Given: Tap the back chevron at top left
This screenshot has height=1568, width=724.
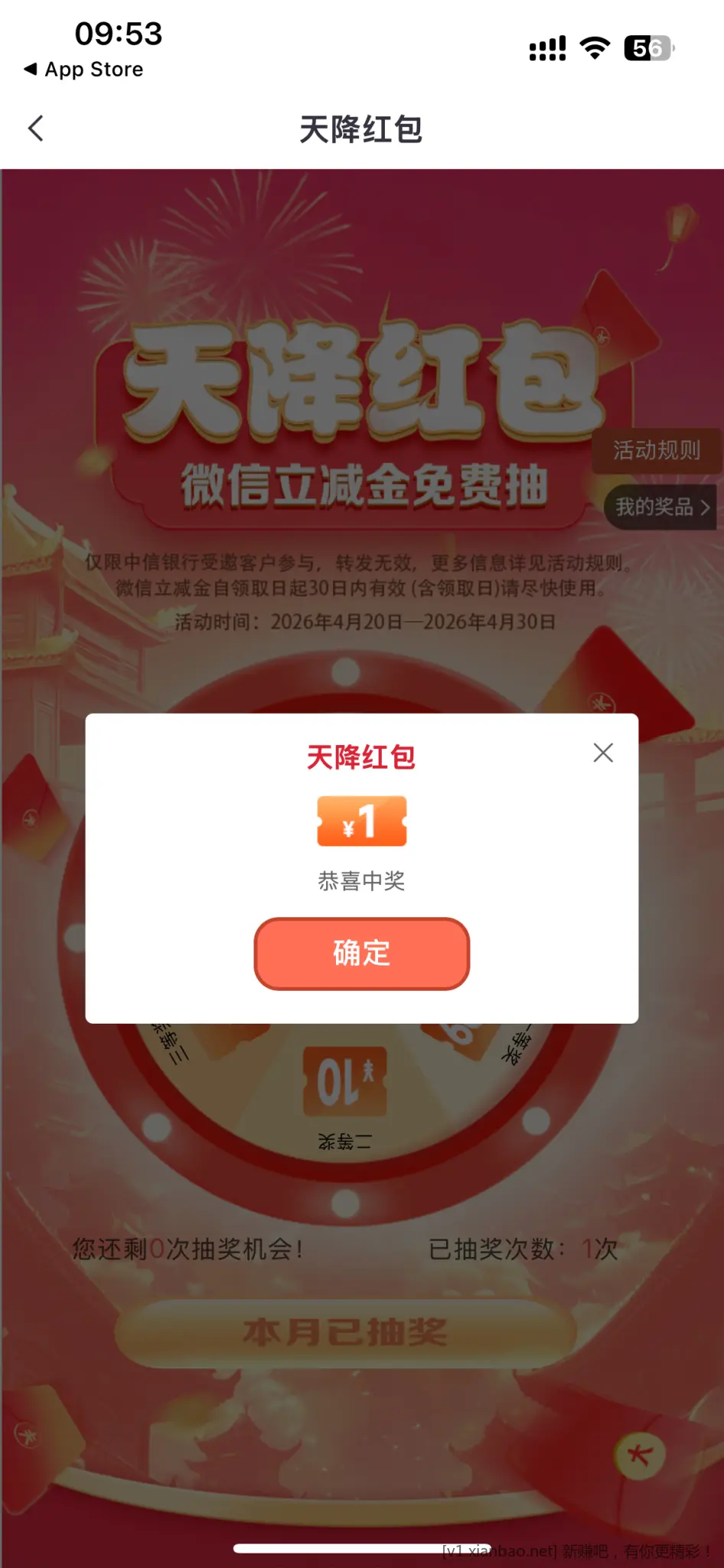Looking at the screenshot, I should pyautogui.click(x=35, y=129).
